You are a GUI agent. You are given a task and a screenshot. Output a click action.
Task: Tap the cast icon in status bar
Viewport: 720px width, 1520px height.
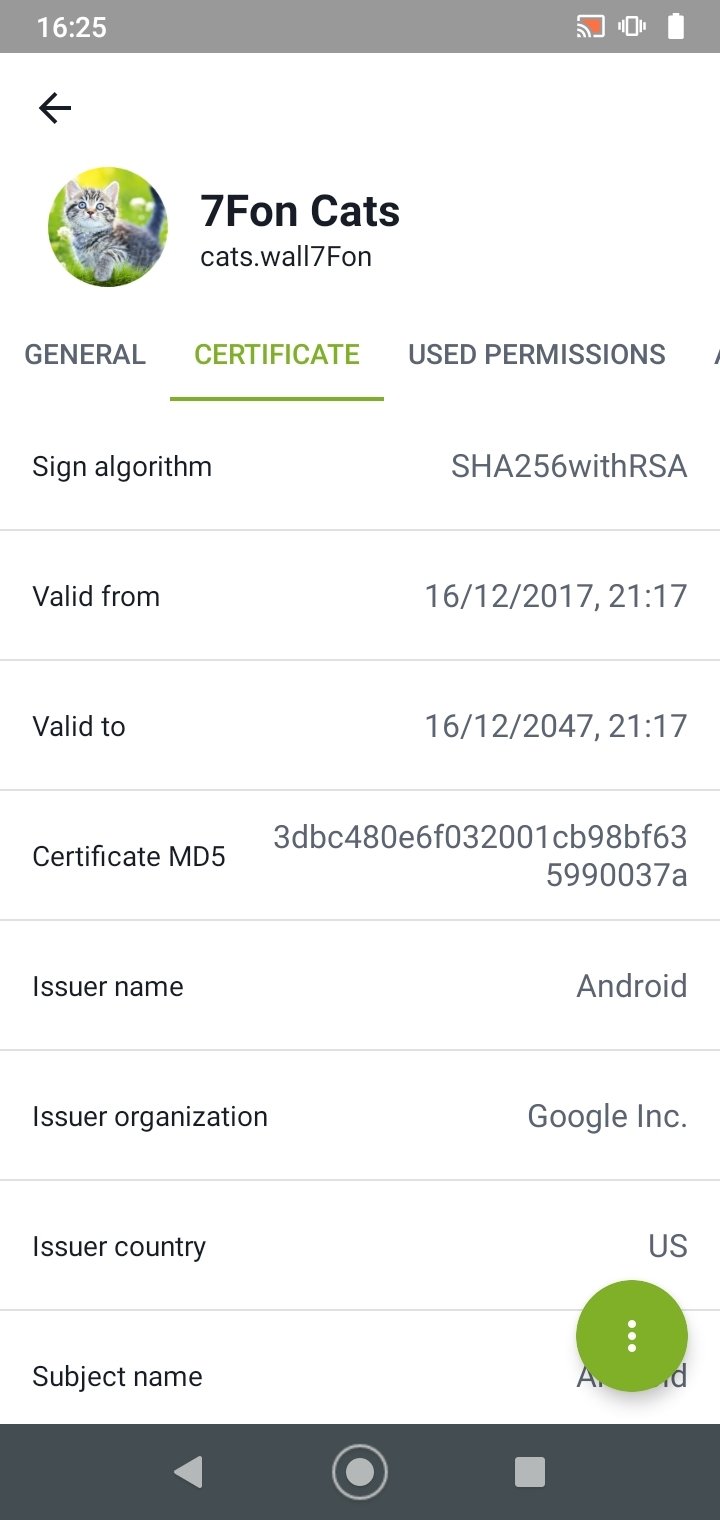pos(590,27)
